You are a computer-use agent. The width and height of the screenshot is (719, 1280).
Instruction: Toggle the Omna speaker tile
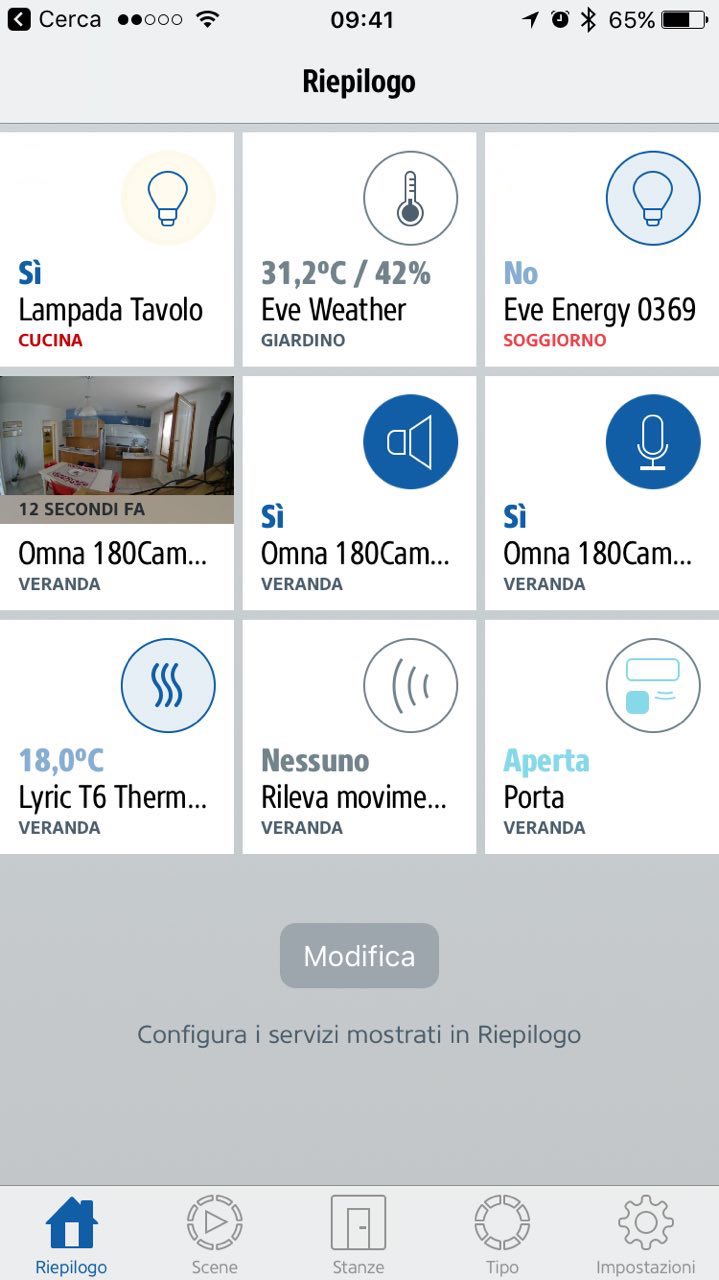point(359,492)
